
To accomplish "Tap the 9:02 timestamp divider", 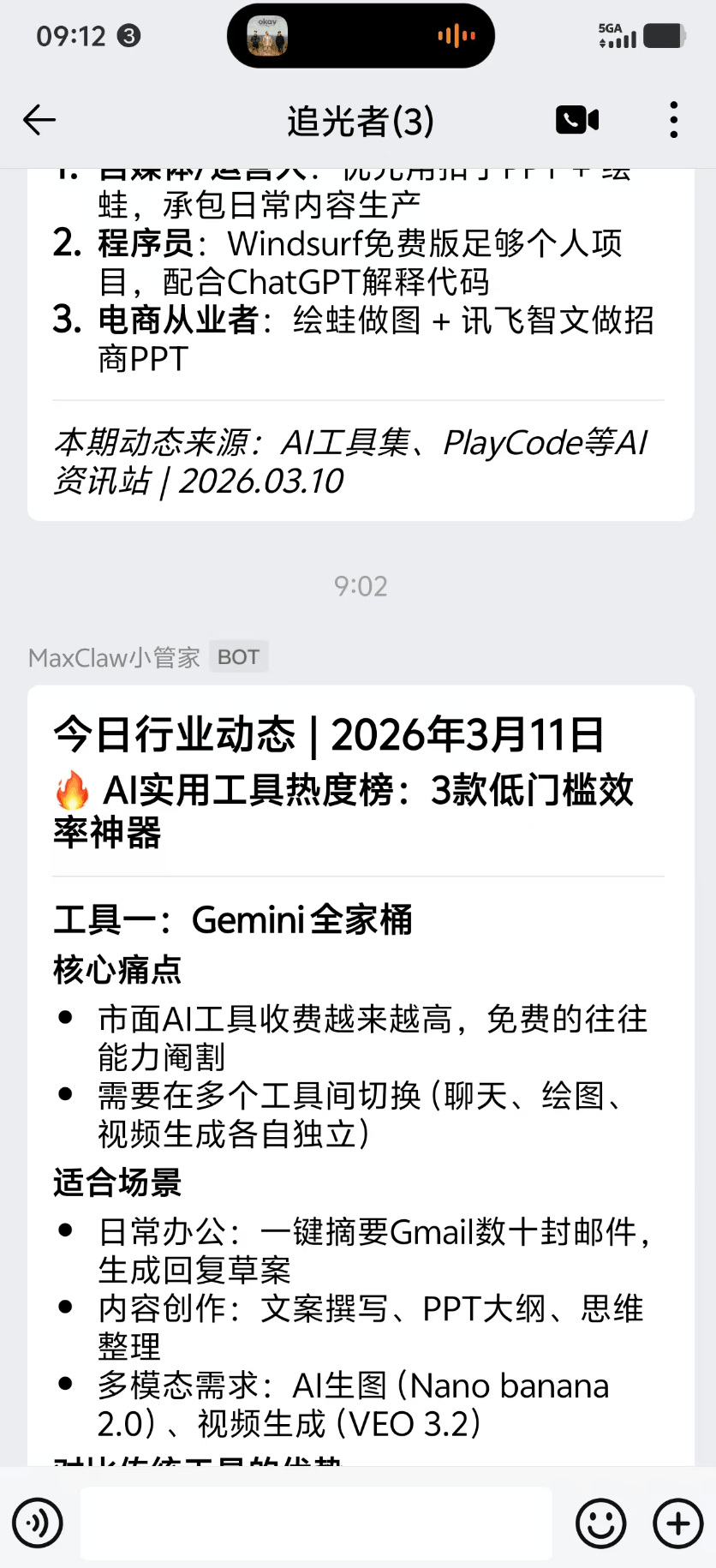I will (360, 586).
